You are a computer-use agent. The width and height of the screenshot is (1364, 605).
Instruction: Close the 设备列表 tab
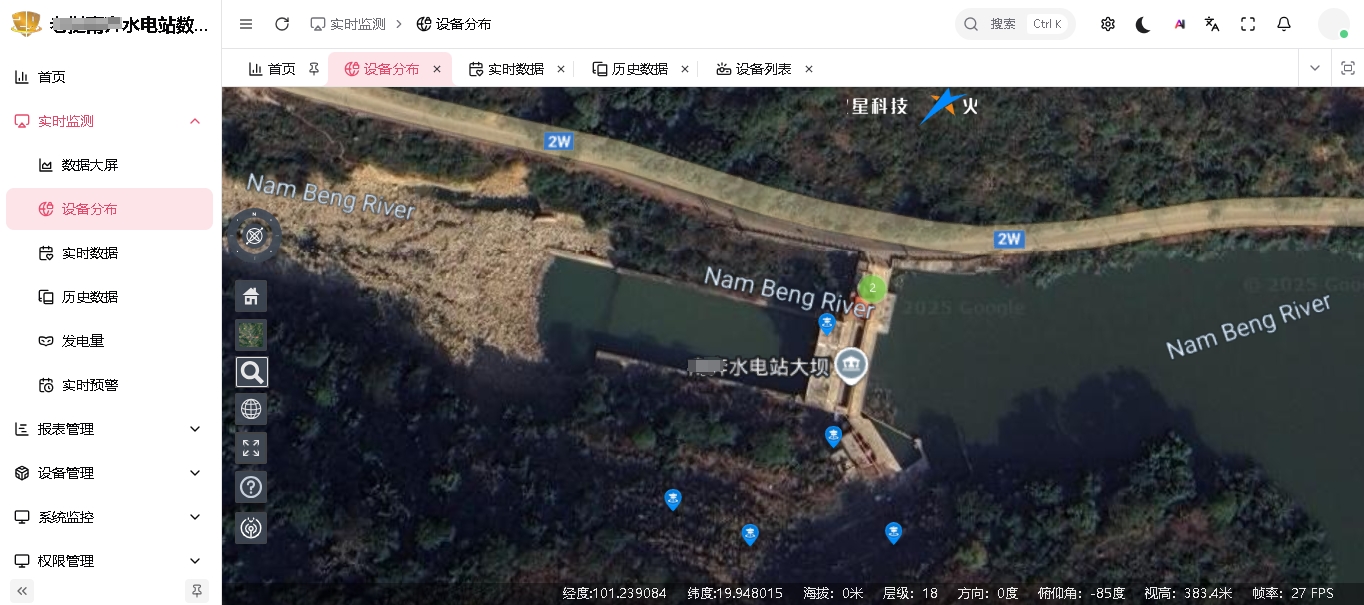(809, 69)
